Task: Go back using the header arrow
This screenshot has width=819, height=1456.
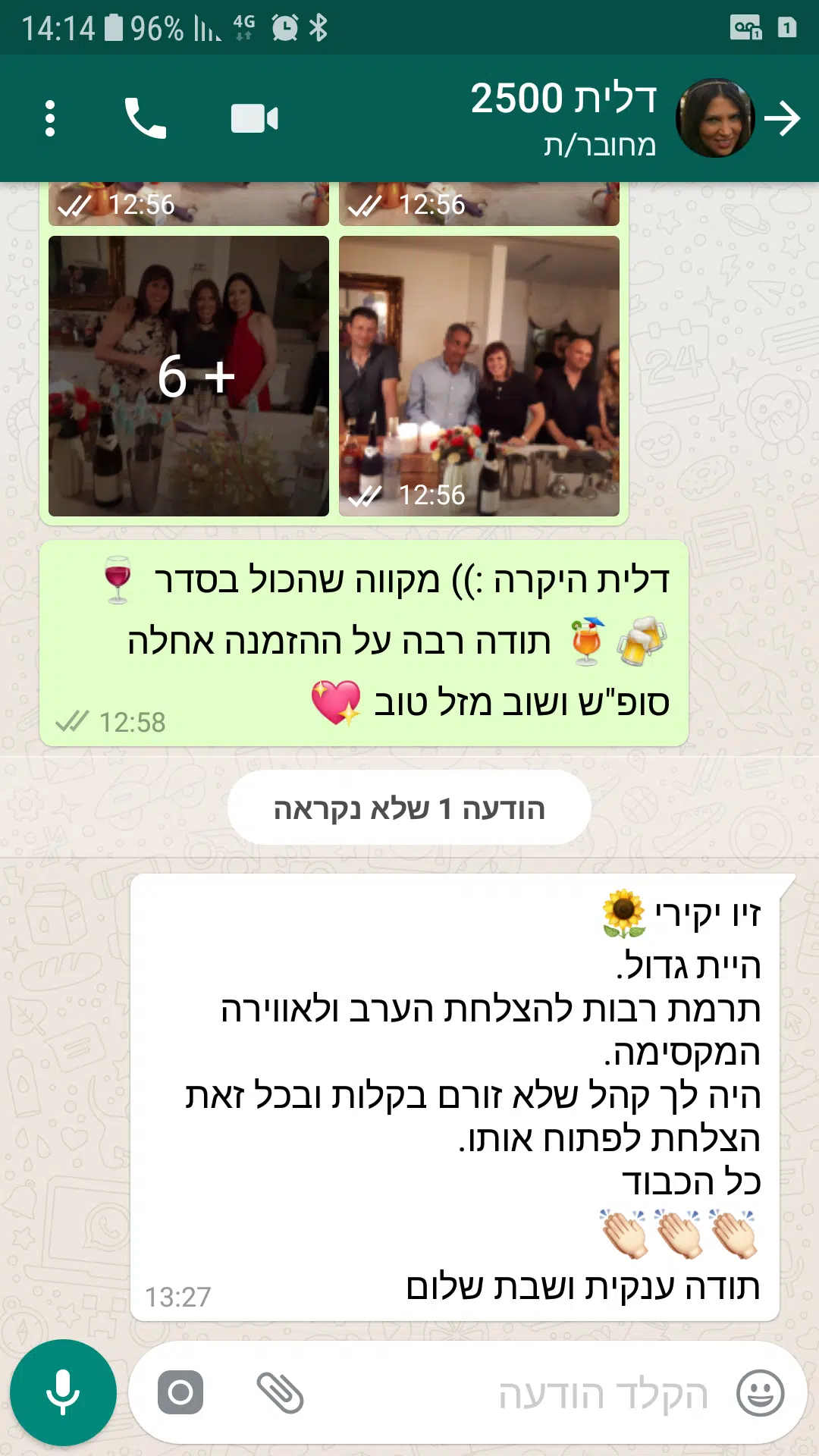Action: [782, 118]
